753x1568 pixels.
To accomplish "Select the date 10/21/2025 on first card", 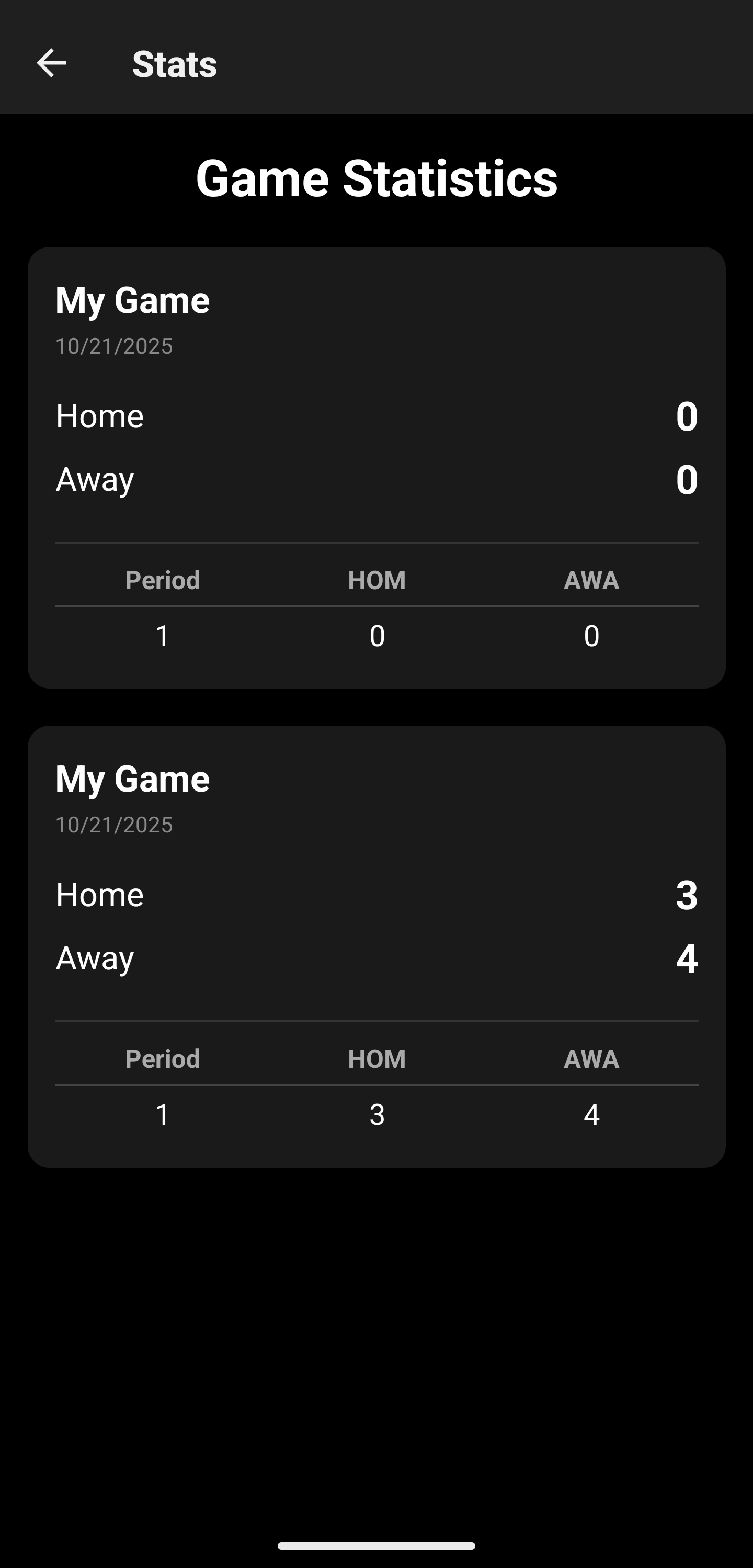I will pyautogui.click(x=114, y=346).
